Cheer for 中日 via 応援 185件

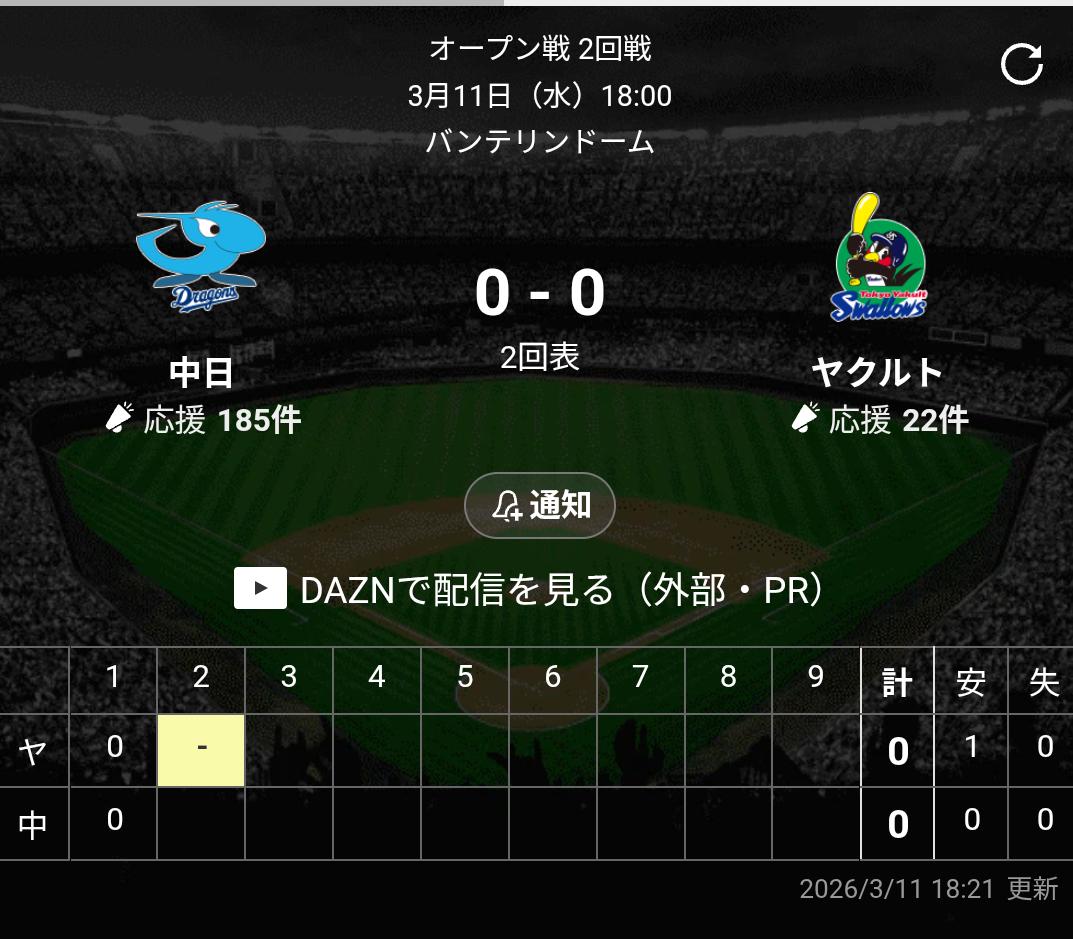(x=203, y=419)
